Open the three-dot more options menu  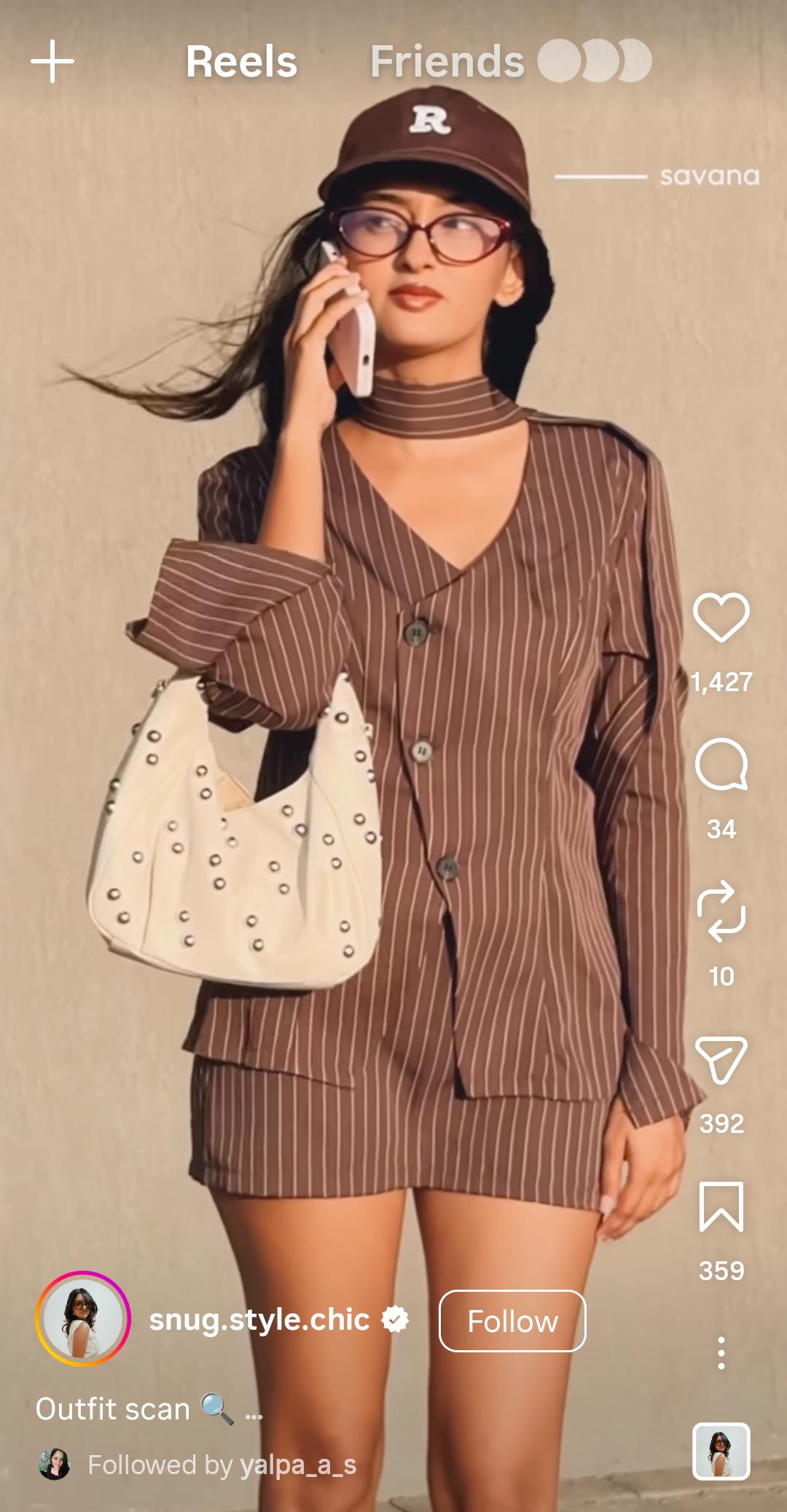721,1353
